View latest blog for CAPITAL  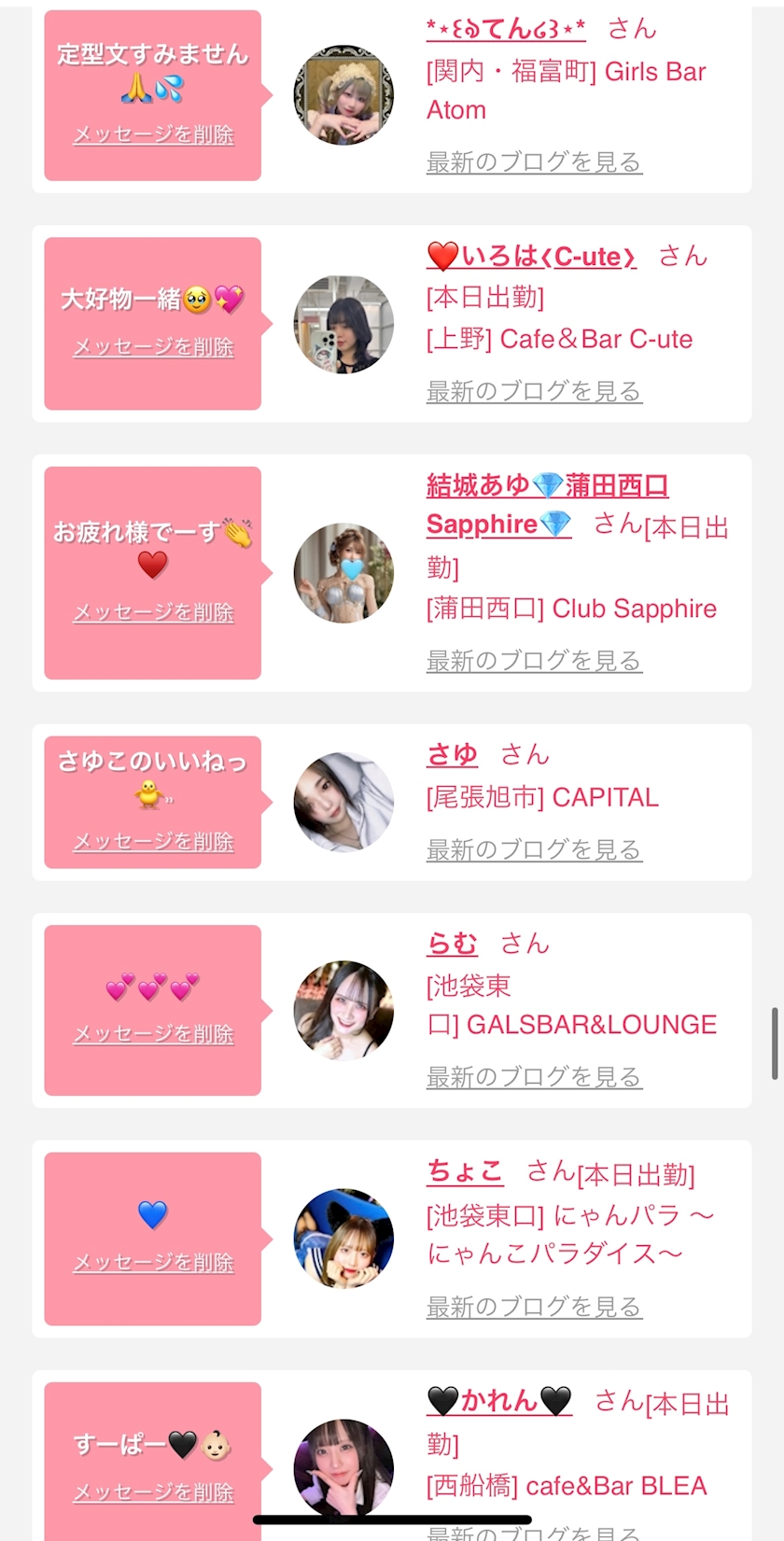click(533, 850)
